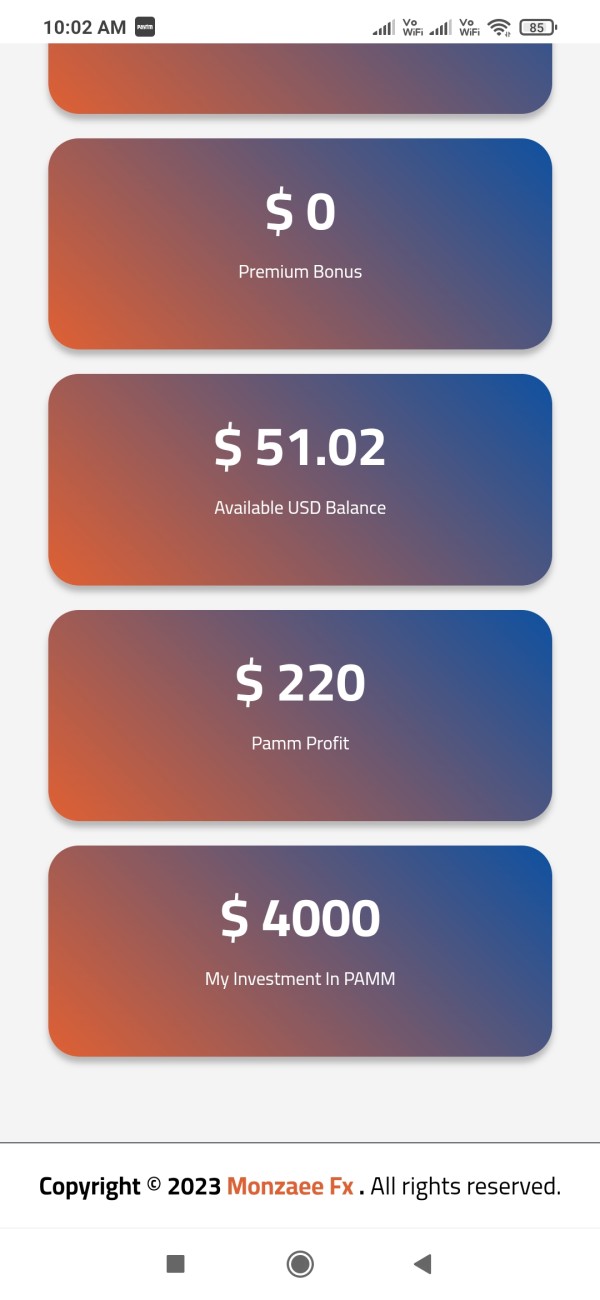Image resolution: width=600 pixels, height=1300 pixels.
Task: Open the Monzaee Fx footer link
Action: point(290,1187)
